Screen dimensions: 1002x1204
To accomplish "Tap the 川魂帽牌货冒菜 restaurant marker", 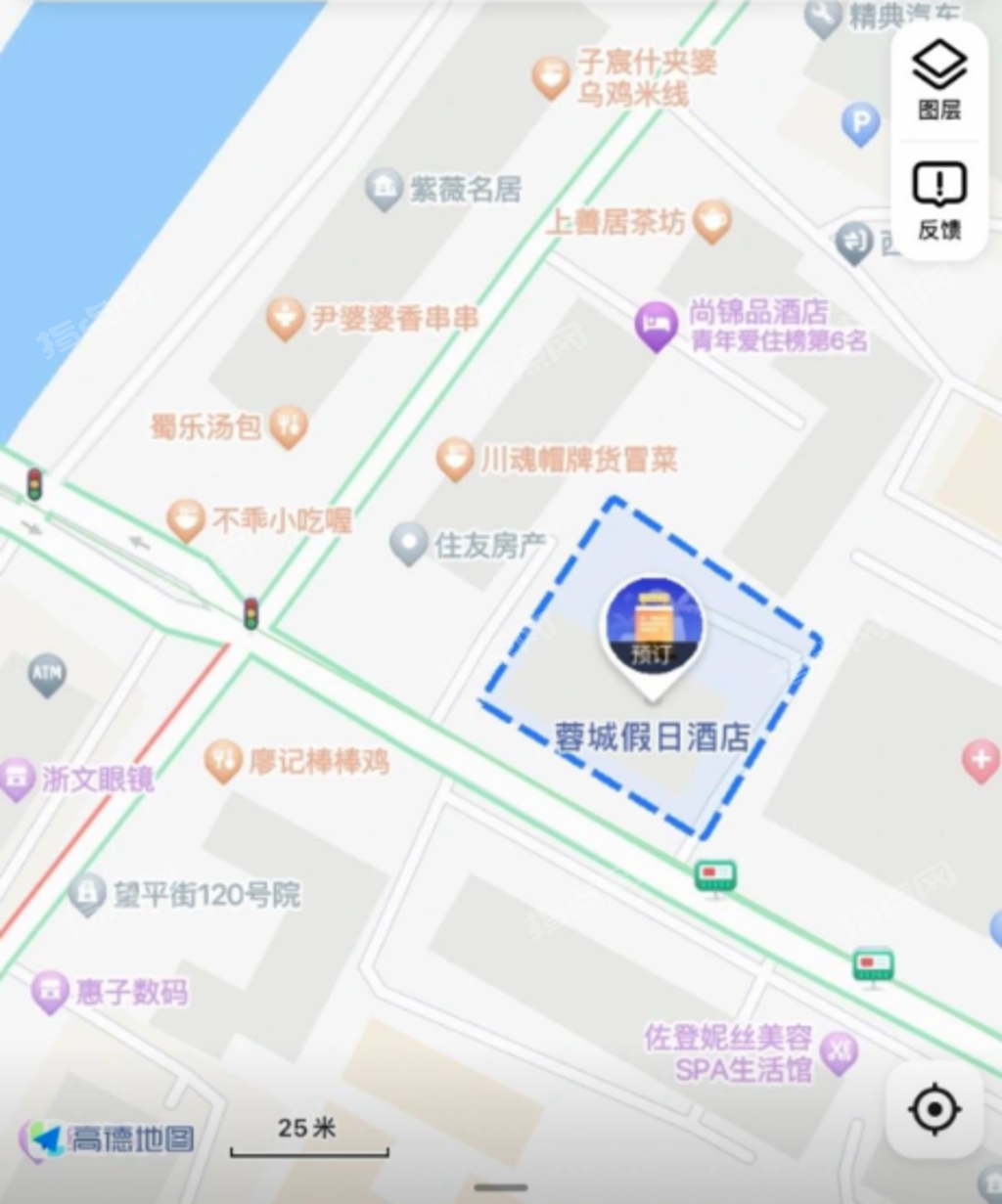I will click(455, 458).
